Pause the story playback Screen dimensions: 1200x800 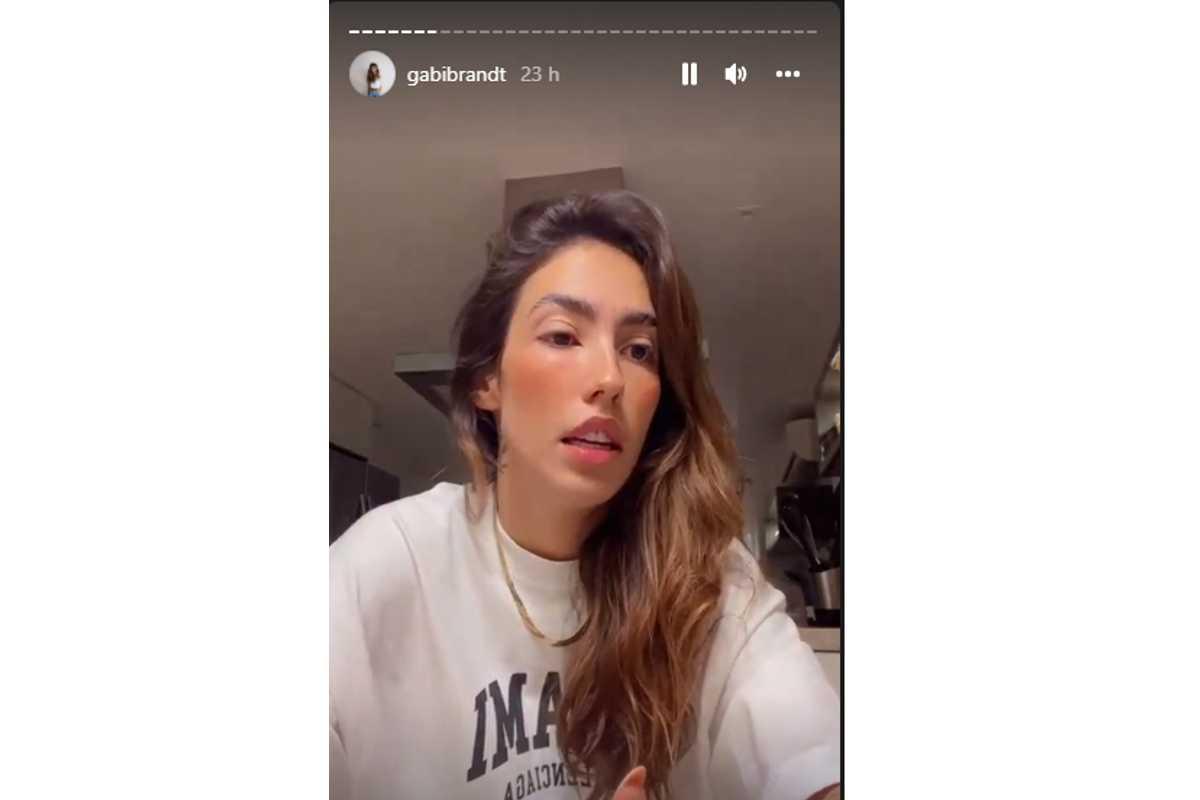click(x=689, y=74)
